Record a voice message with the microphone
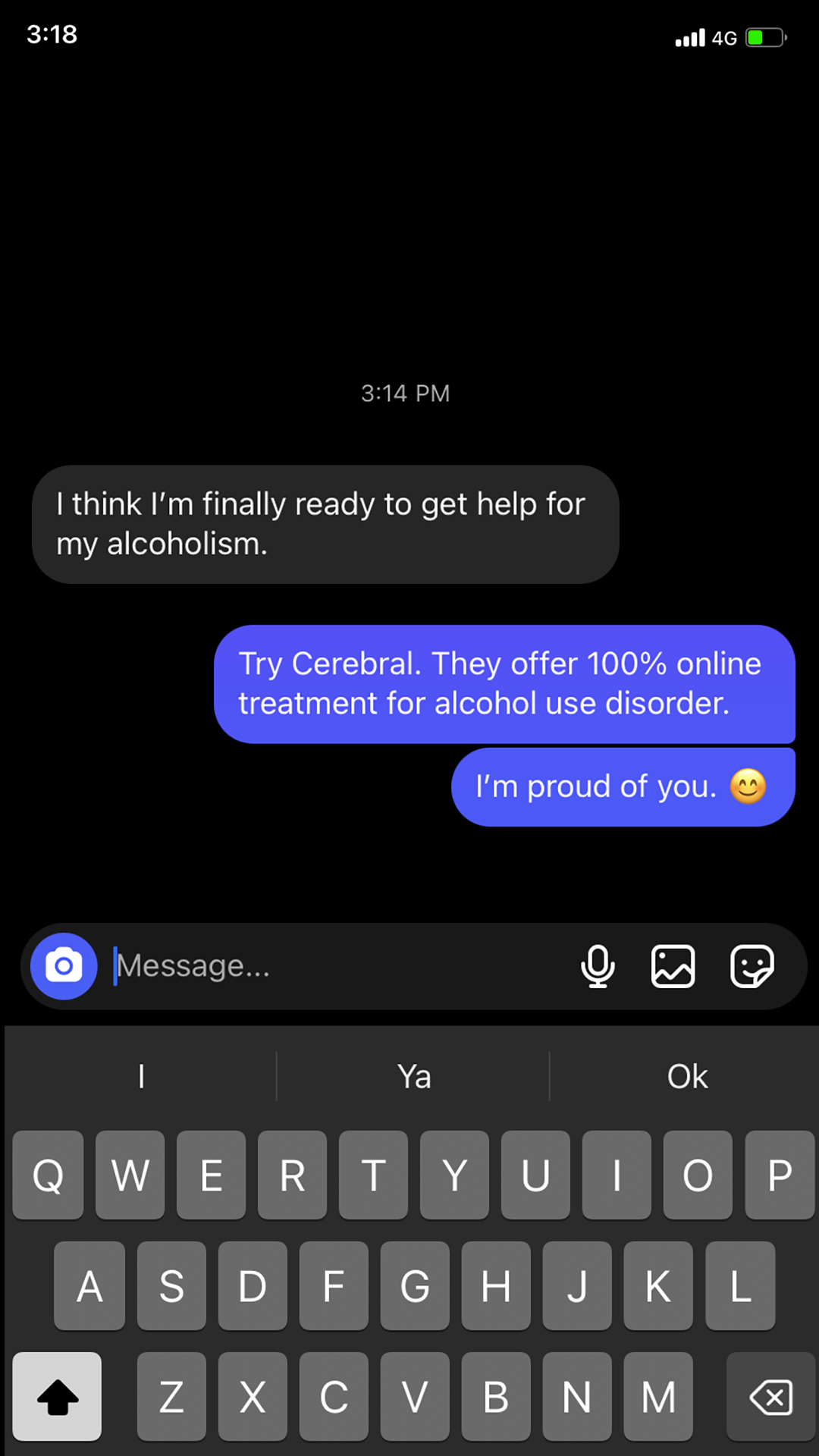The height and width of the screenshot is (1456, 819). click(598, 966)
